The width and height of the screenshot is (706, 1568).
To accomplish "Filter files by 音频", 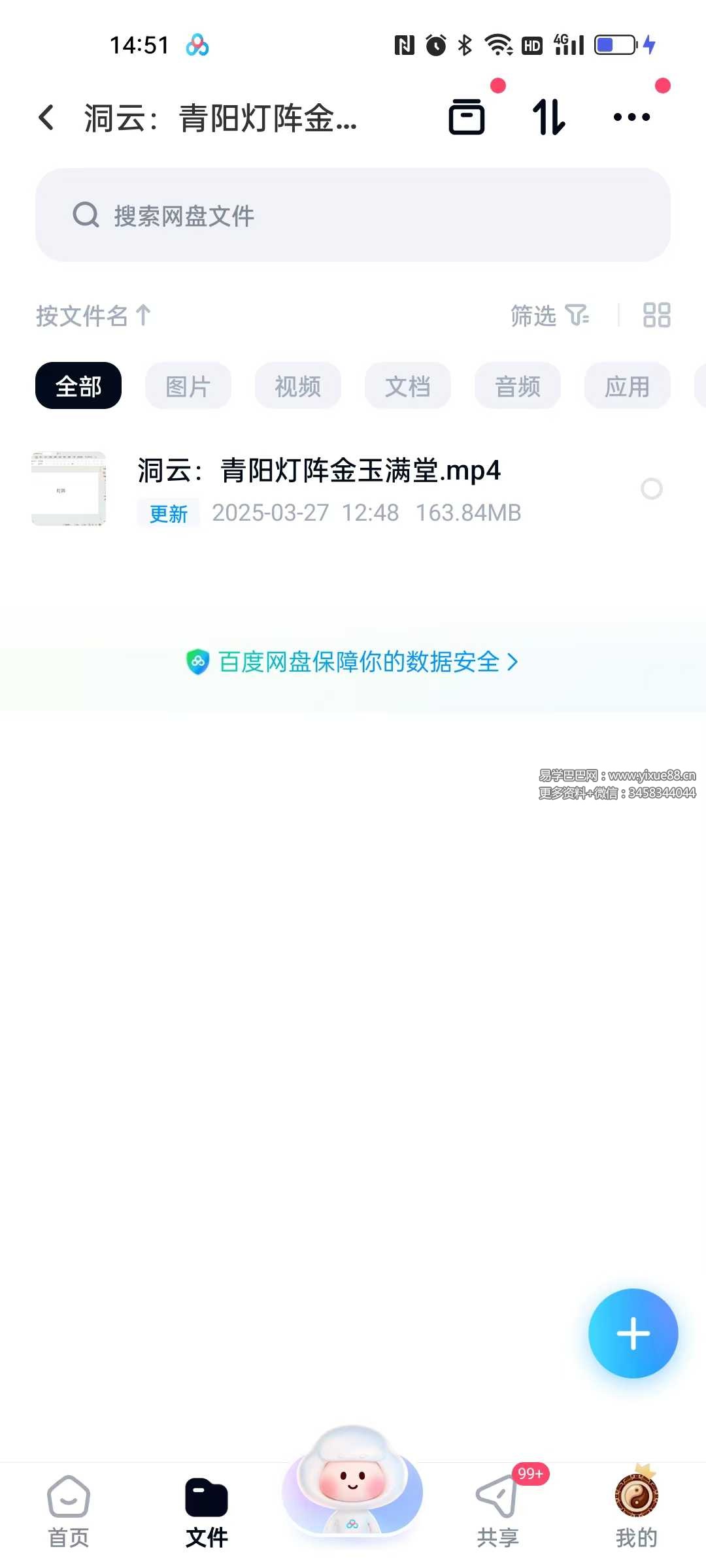I will (518, 386).
